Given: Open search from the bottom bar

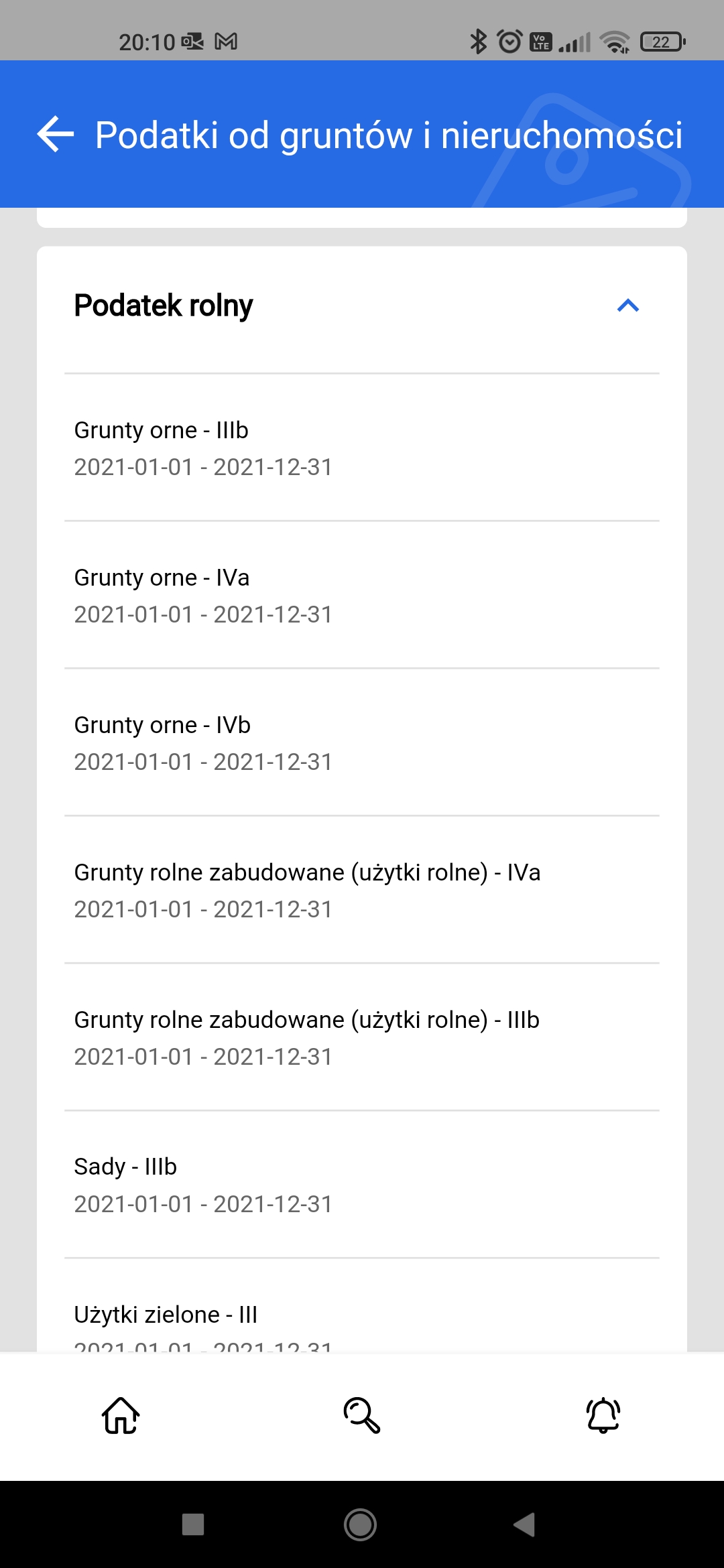Looking at the screenshot, I should 362,1415.
